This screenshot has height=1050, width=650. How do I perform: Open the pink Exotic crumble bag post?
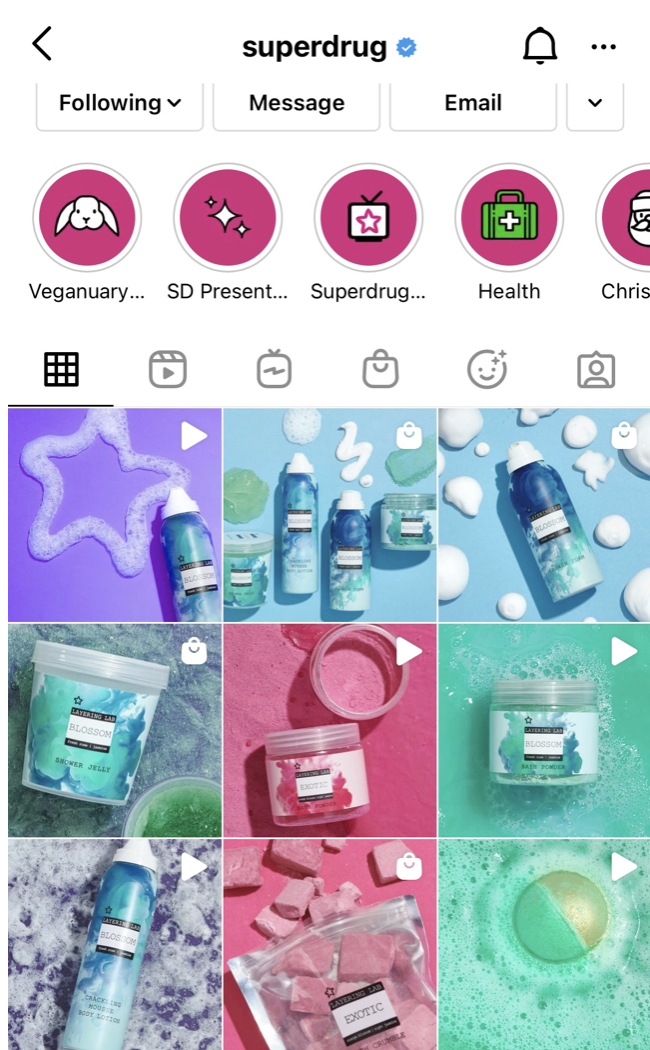click(329, 943)
